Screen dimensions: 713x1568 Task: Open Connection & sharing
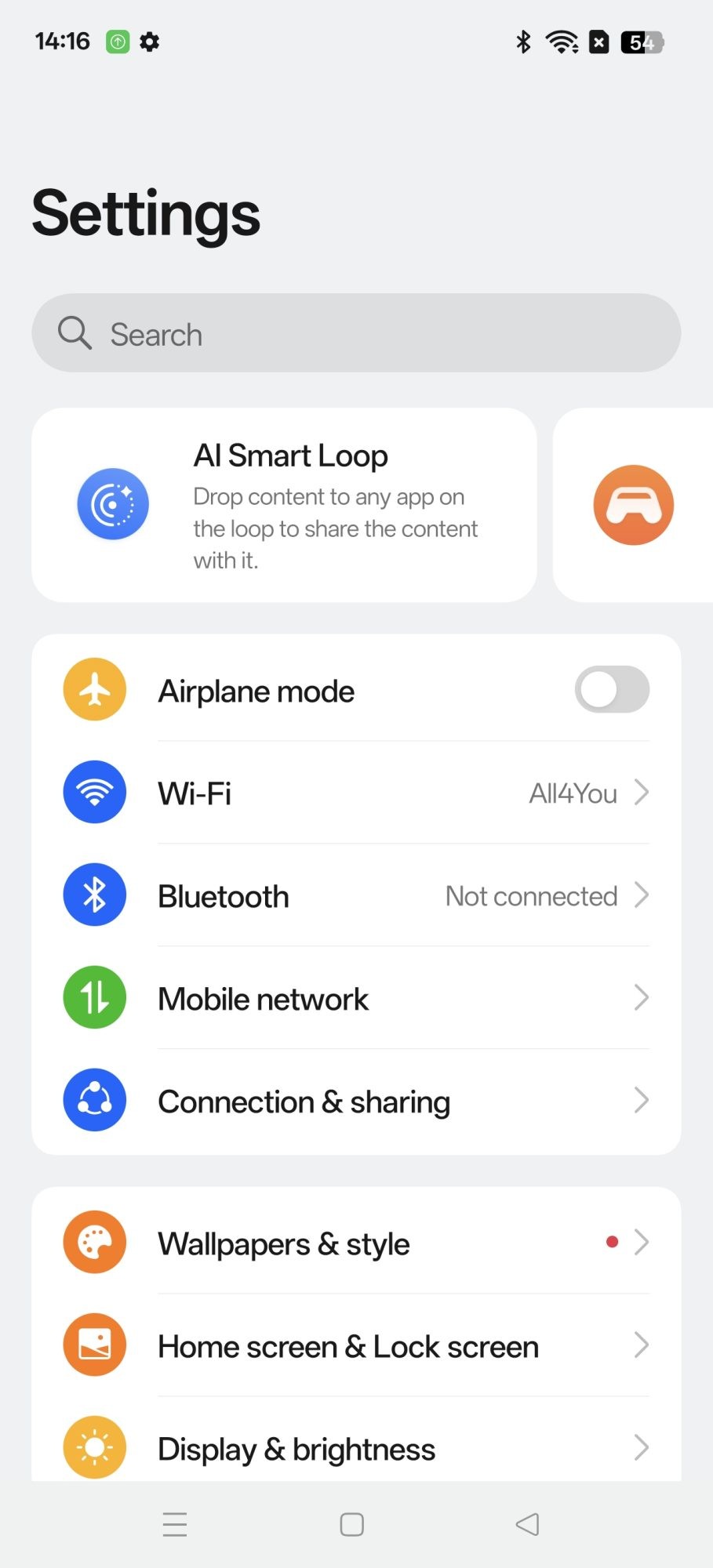pyautogui.click(x=355, y=1101)
